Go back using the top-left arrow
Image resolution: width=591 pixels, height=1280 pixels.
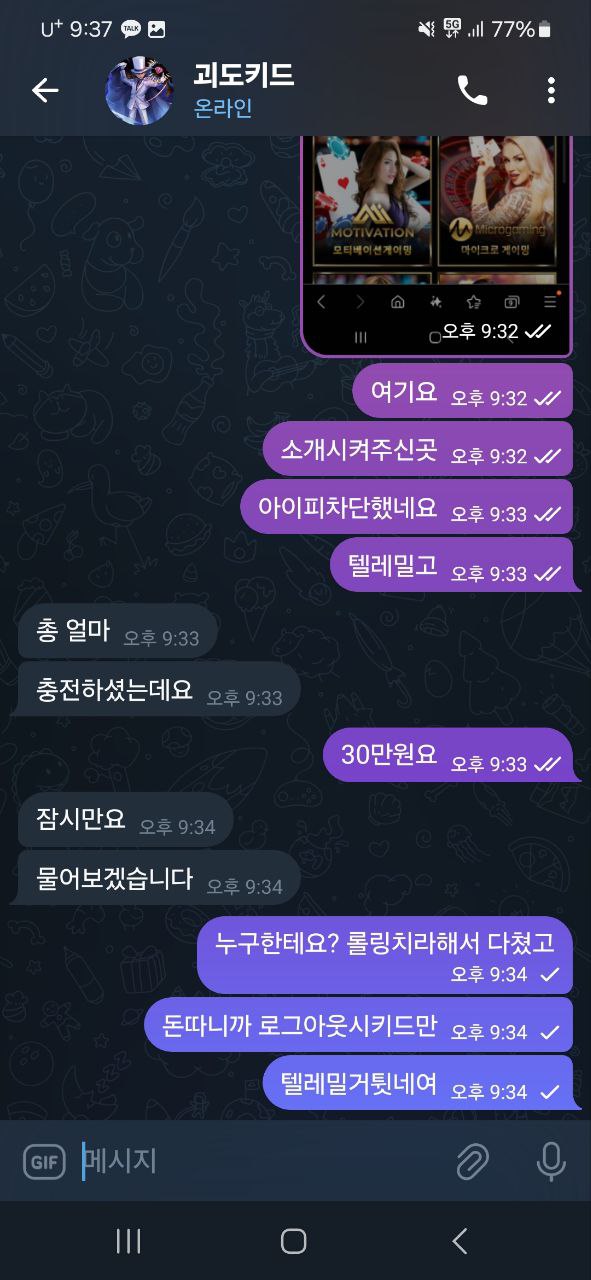45,90
